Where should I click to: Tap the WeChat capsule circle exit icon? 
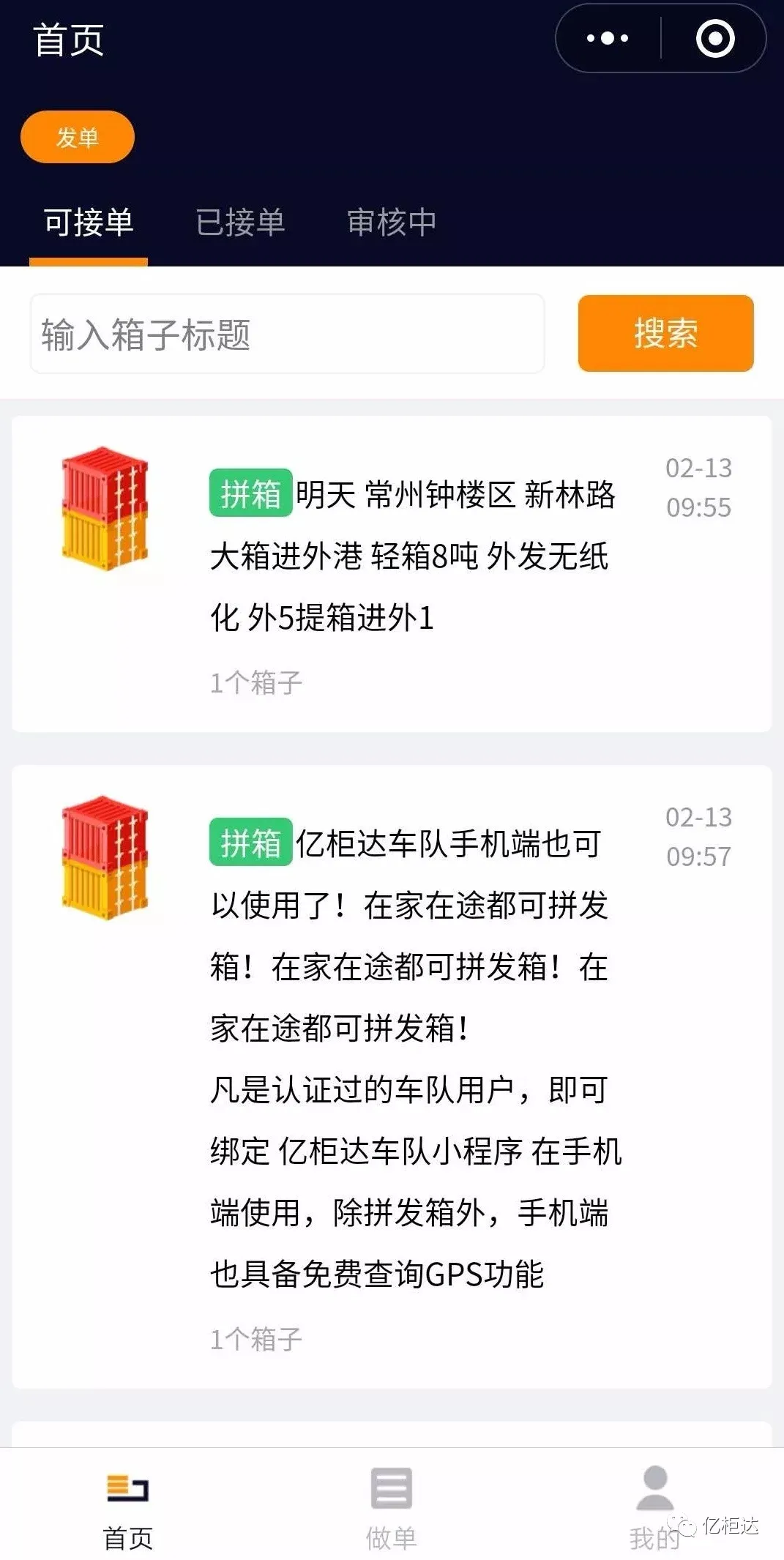click(712, 38)
